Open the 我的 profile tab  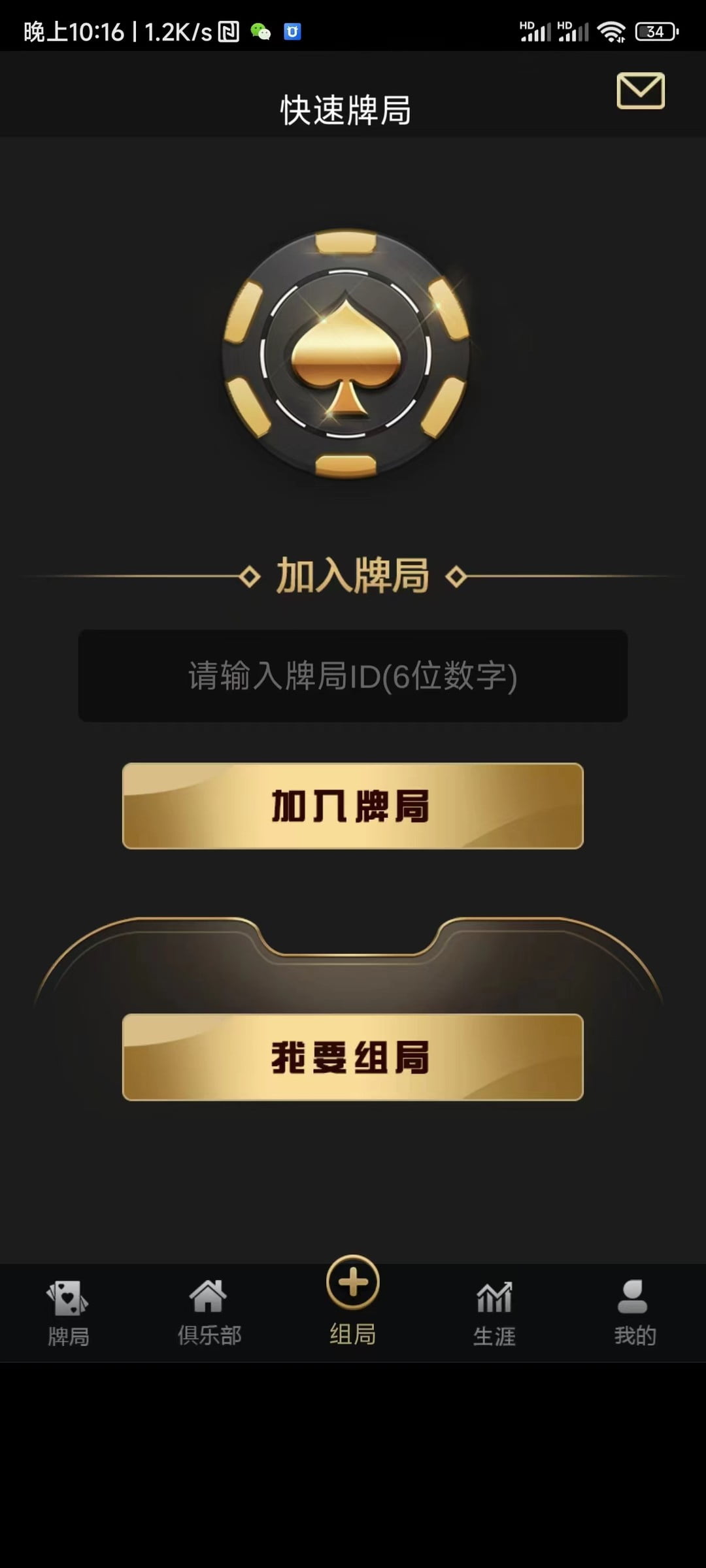tap(634, 1313)
